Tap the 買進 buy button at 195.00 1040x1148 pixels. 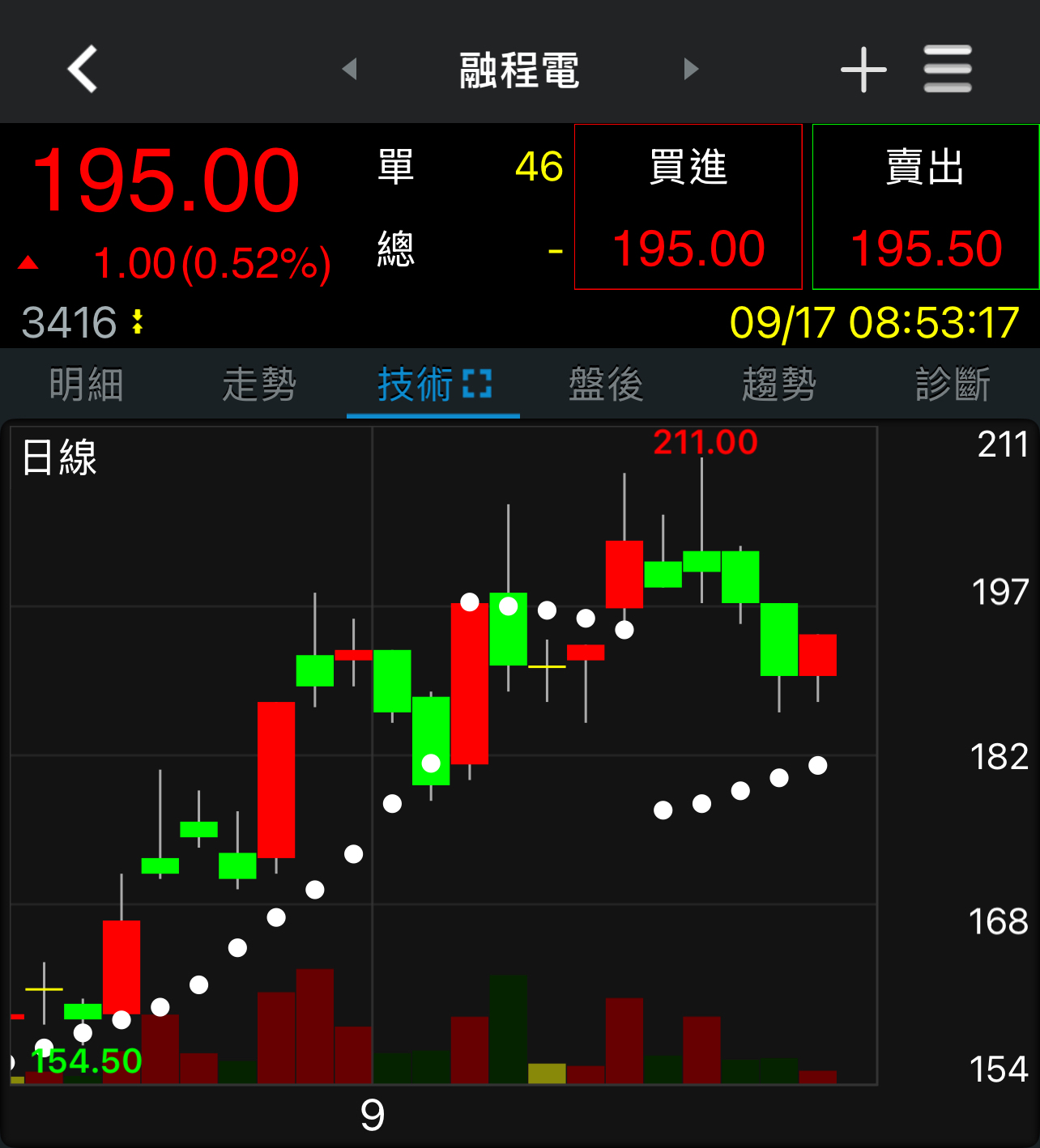[x=688, y=207]
